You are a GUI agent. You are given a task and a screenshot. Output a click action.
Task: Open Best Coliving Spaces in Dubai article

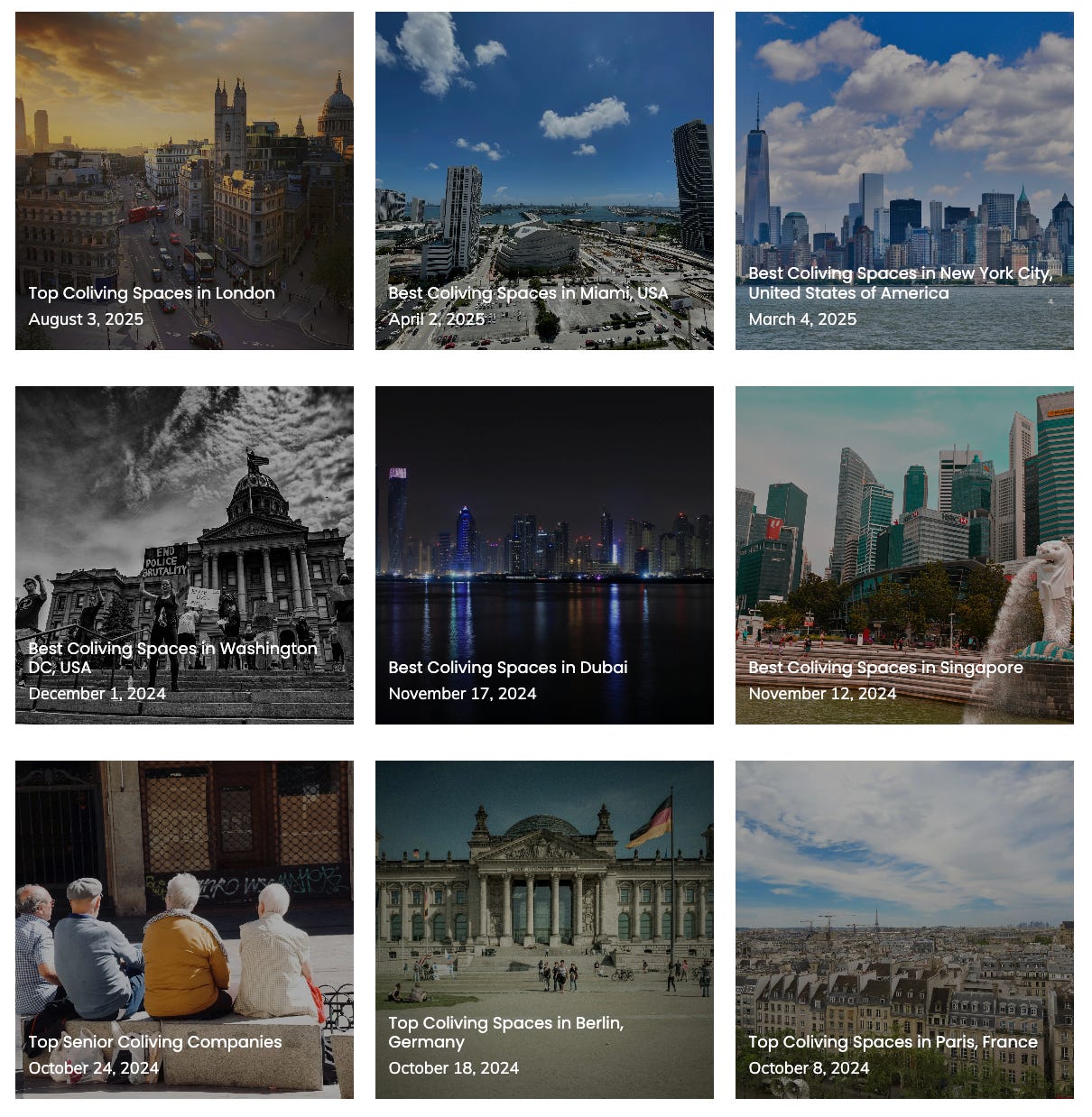[507, 668]
